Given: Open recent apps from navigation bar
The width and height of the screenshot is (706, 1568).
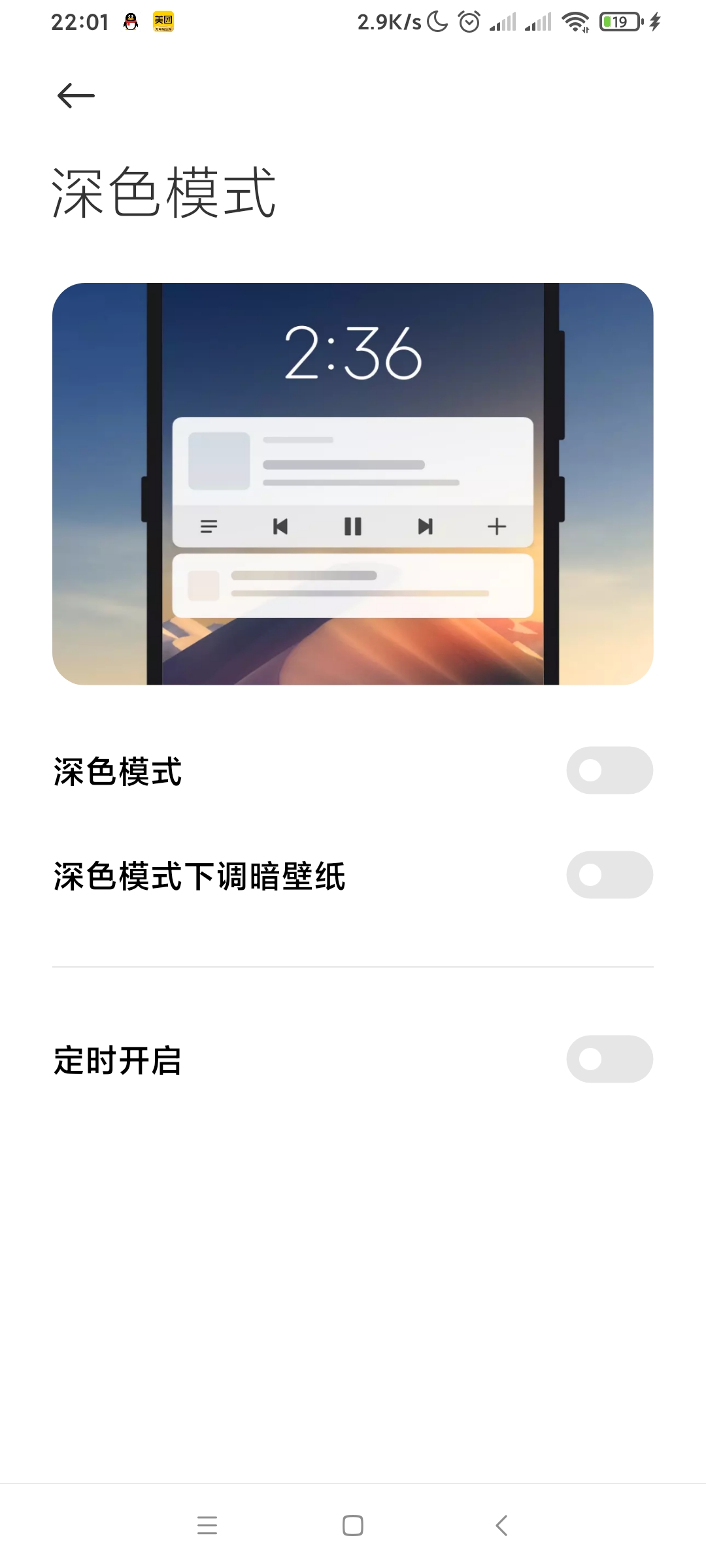Looking at the screenshot, I should tap(207, 1526).
